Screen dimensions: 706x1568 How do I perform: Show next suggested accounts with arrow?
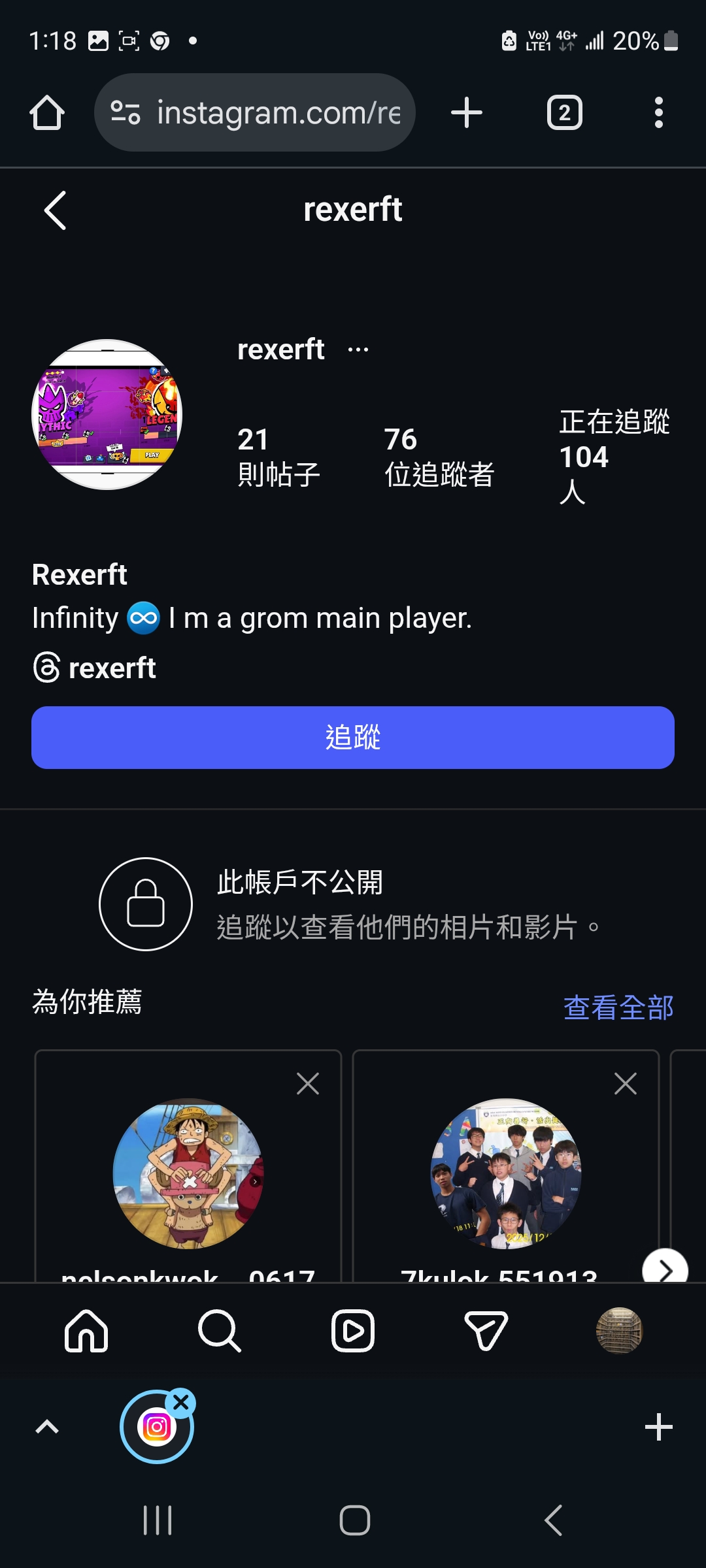point(665,1269)
